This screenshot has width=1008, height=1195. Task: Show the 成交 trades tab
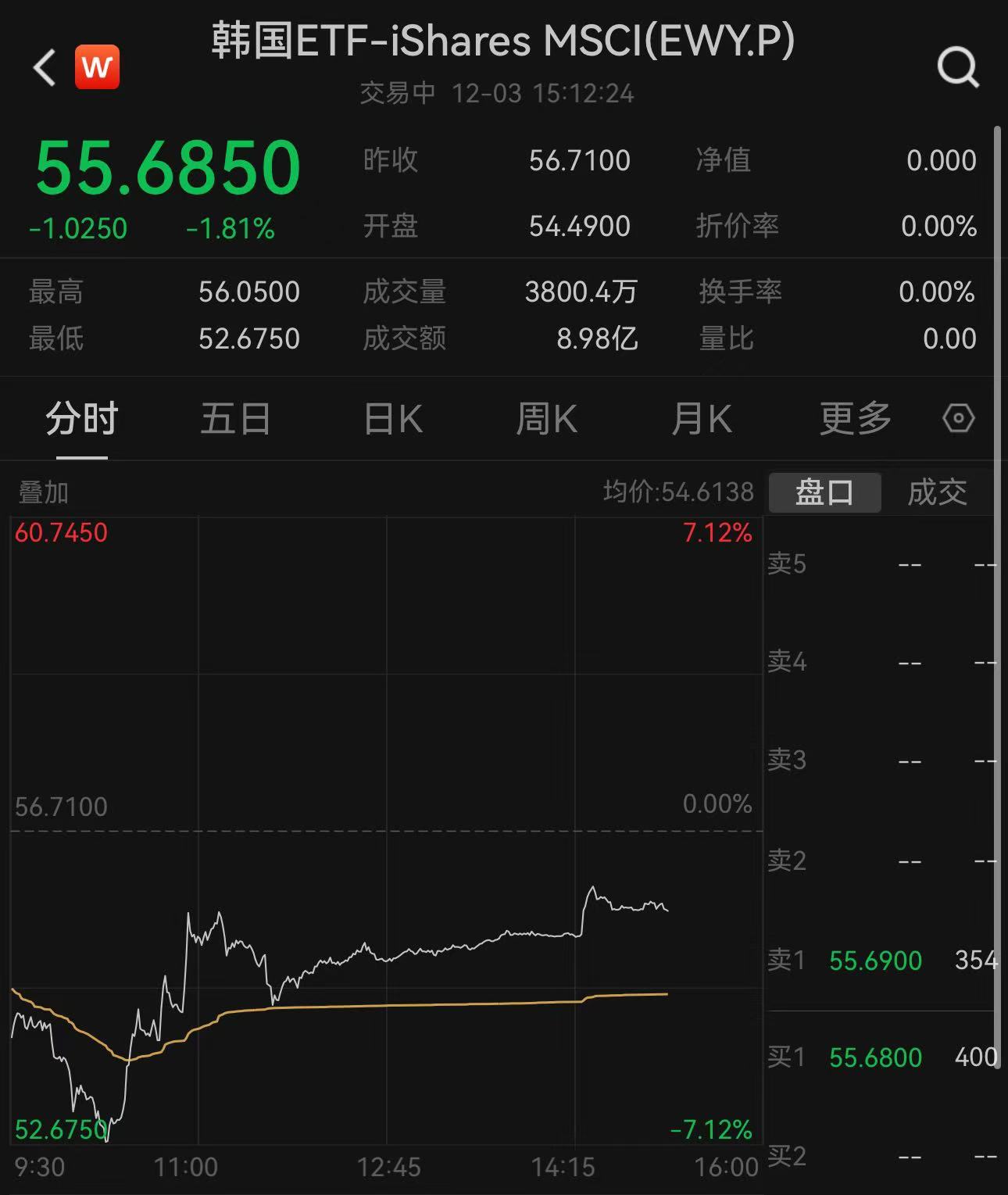937,492
